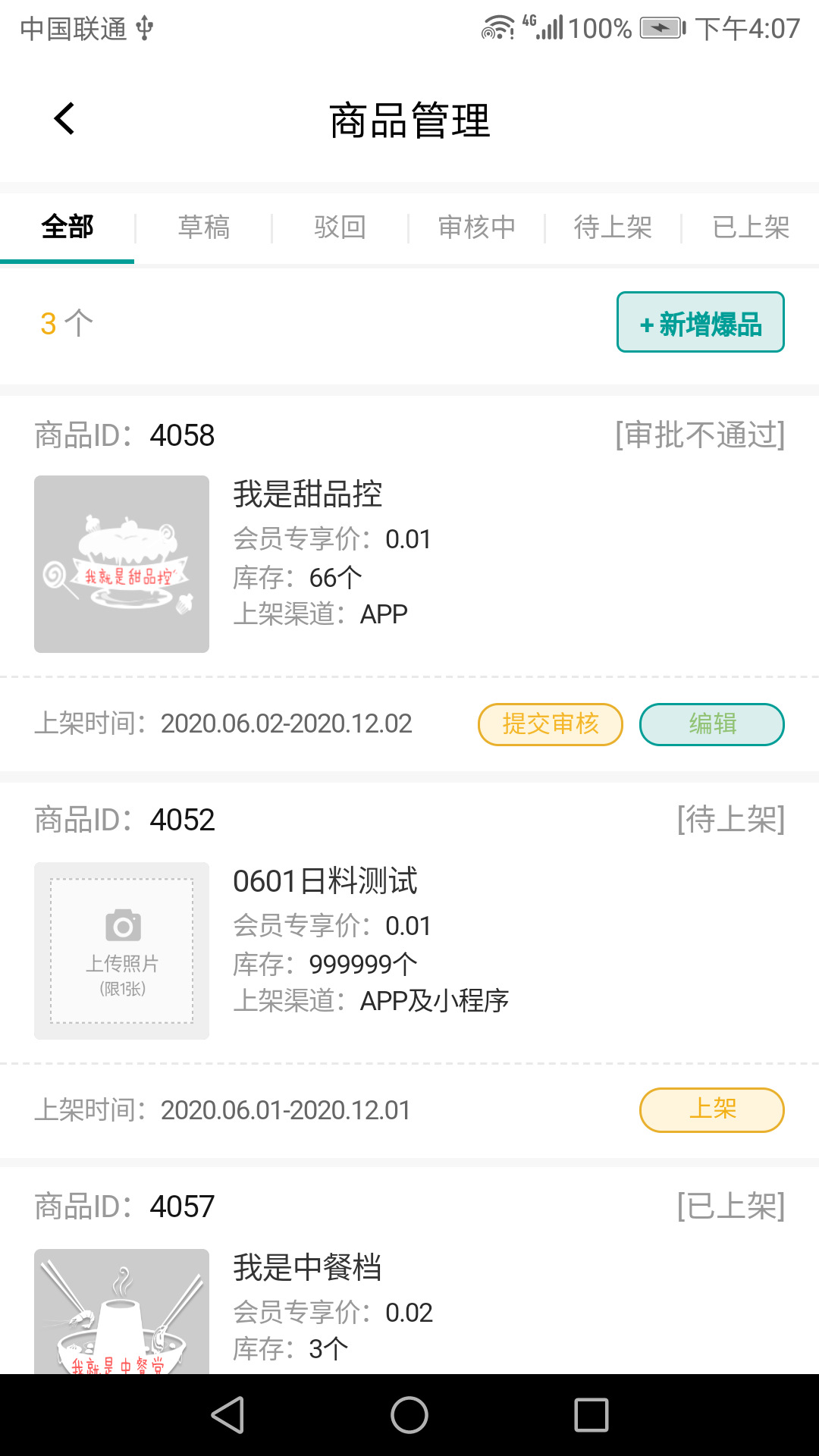Tap the system home button
The width and height of the screenshot is (819, 1456).
409,1415
